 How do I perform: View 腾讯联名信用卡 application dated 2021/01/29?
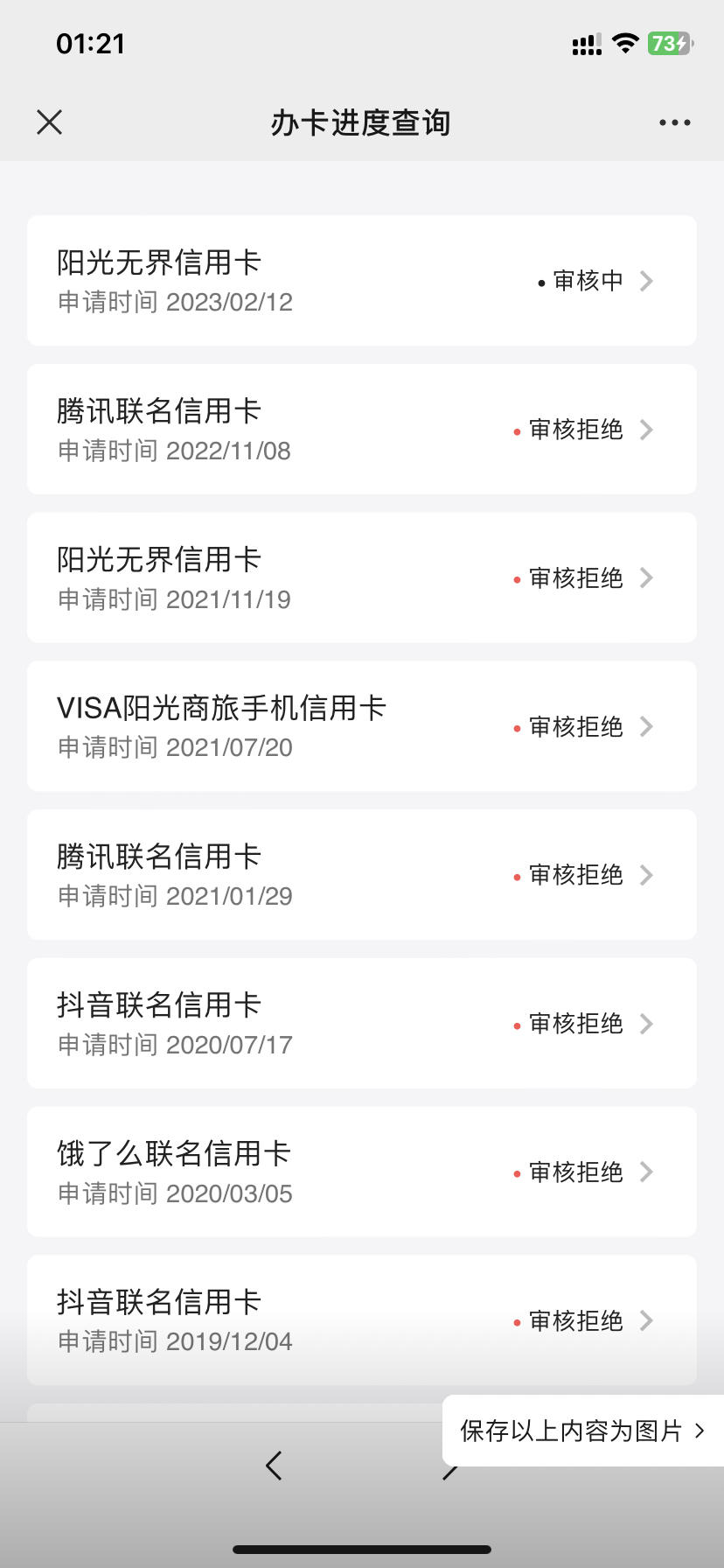362,875
